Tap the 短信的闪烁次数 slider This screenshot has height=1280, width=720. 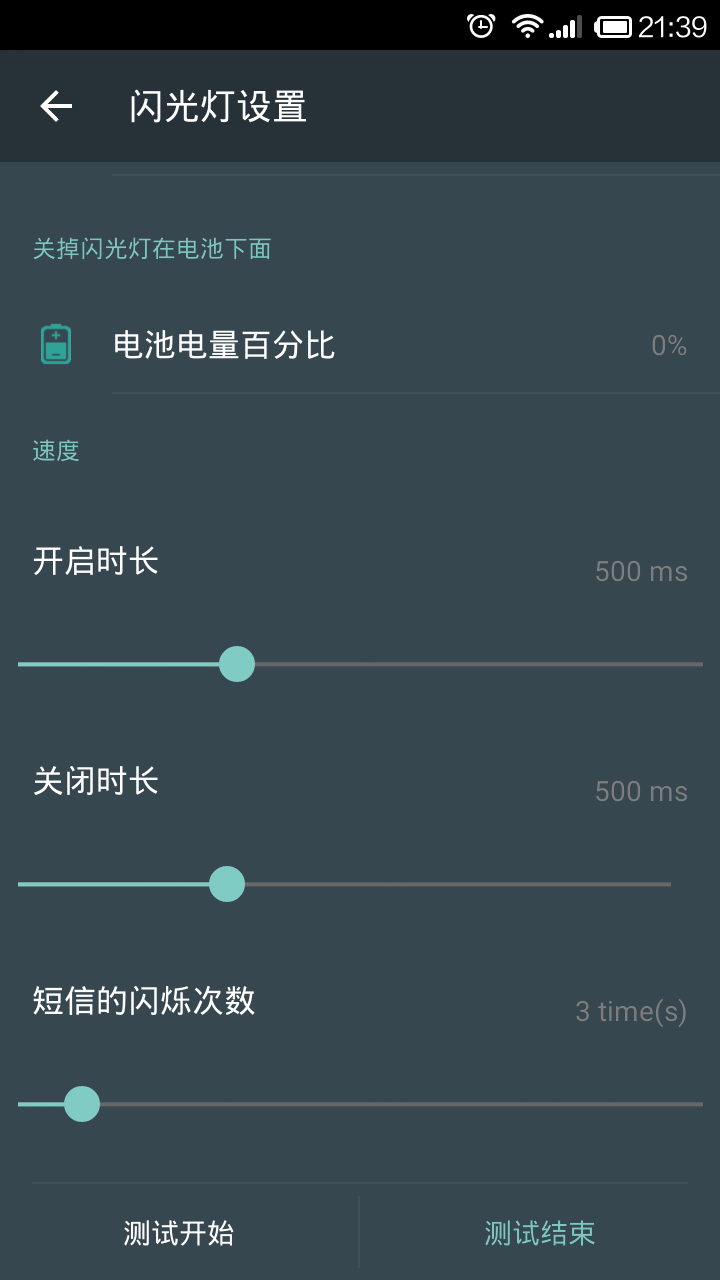pyautogui.click(x=82, y=1104)
